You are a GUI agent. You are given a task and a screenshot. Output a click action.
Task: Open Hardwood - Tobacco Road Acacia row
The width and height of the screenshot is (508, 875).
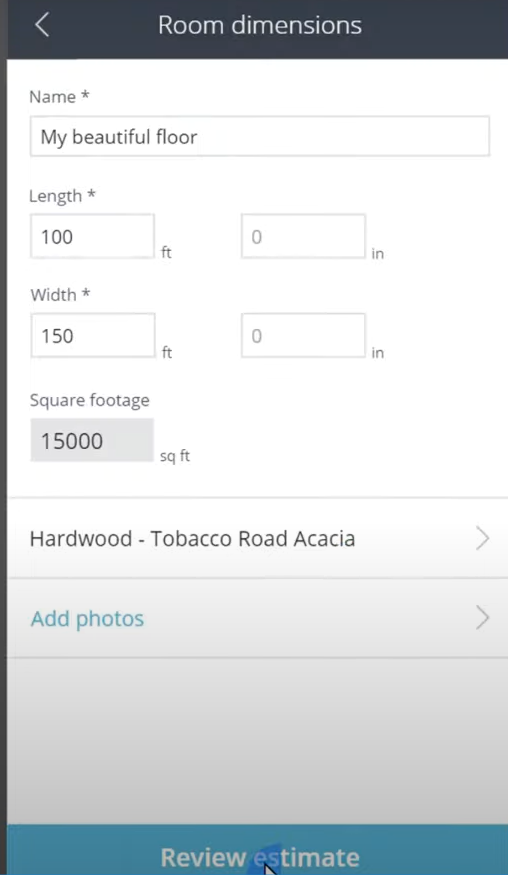click(257, 538)
